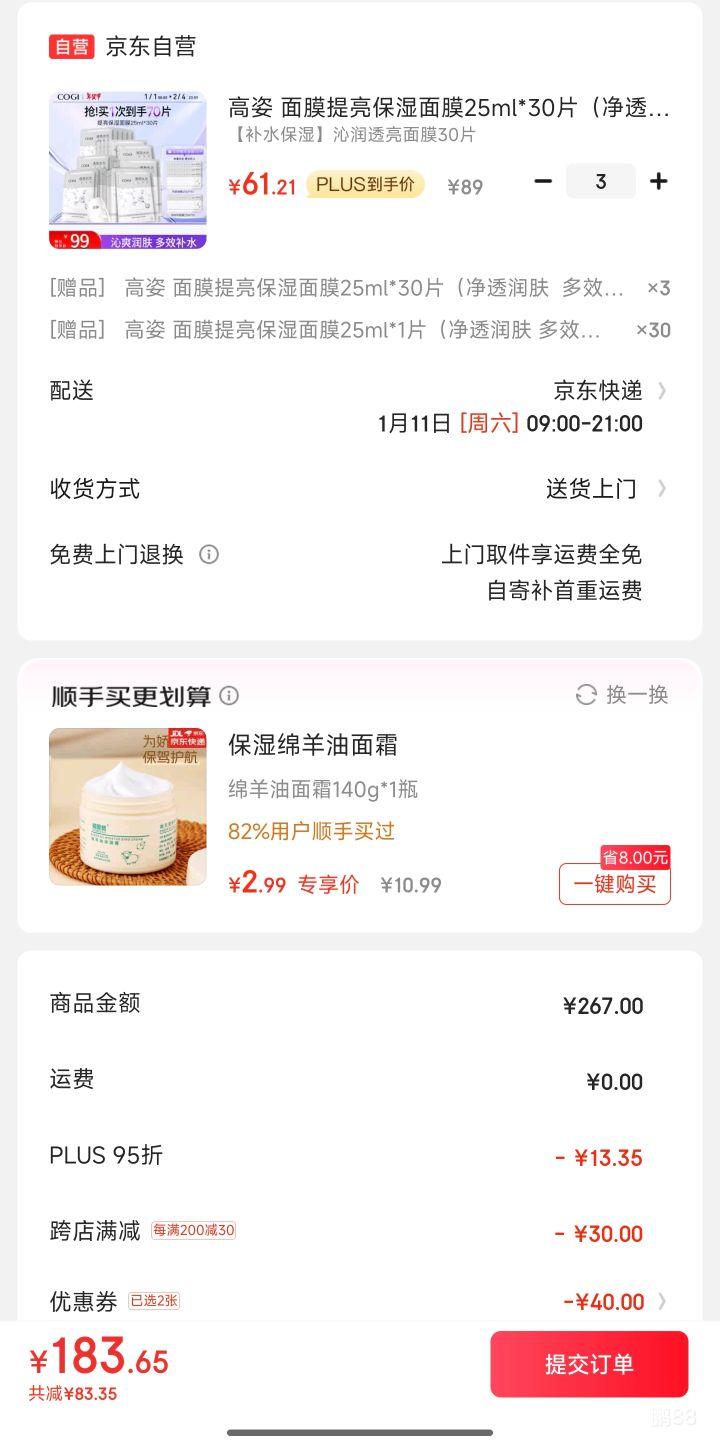This screenshot has height=1447, width=720.
Task: Click the 每满200减30 promotion tag
Action: [x=194, y=1230]
